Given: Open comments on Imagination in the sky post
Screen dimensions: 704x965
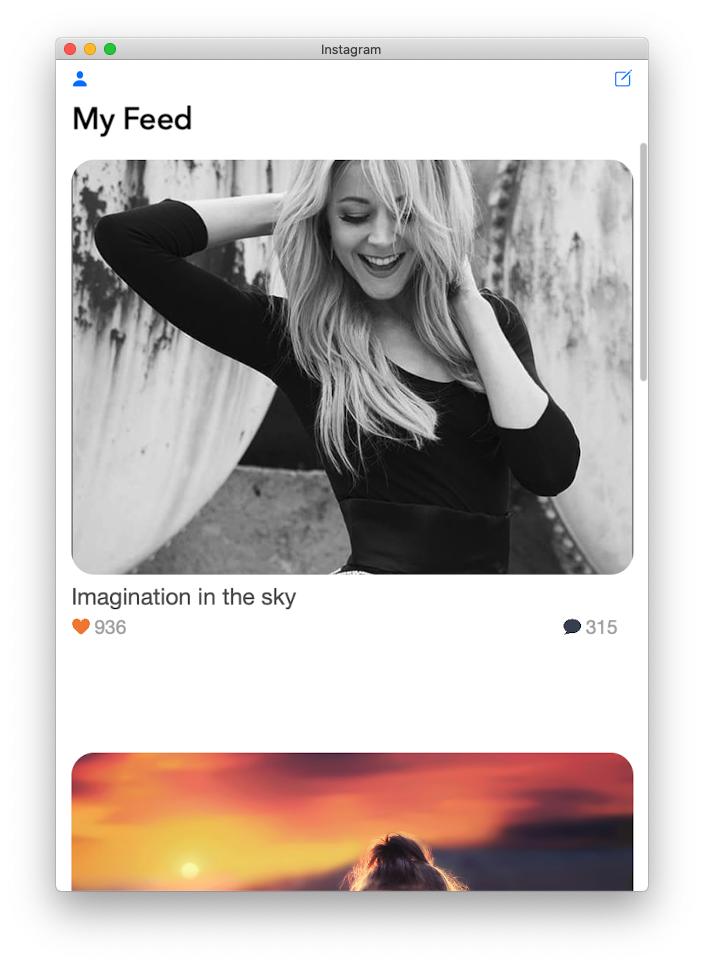Looking at the screenshot, I should [x=572, y=627].
